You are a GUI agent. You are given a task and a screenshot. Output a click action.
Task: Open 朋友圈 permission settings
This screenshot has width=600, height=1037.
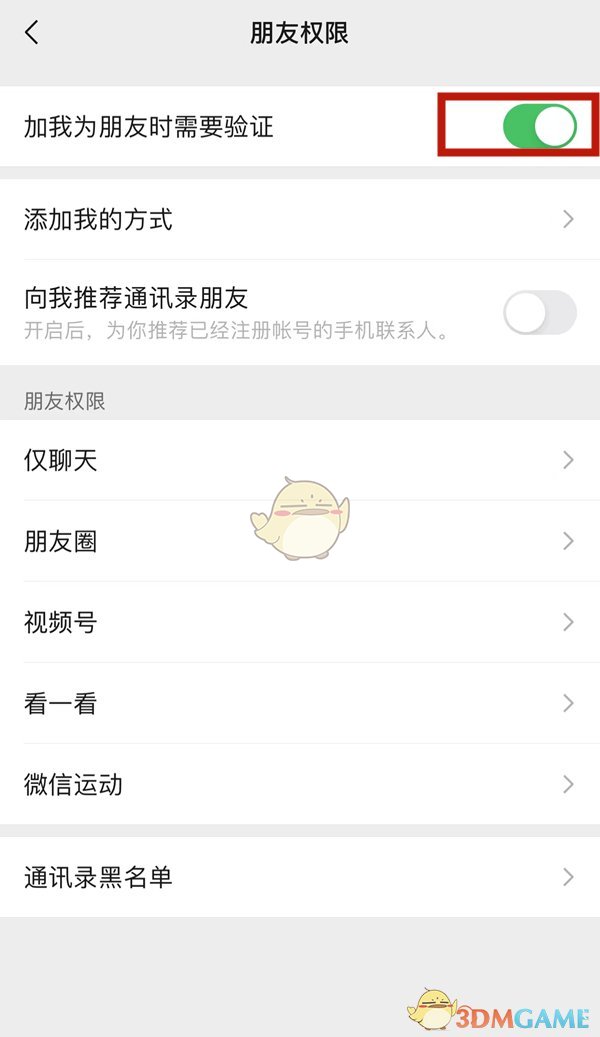tap(300, 541)
